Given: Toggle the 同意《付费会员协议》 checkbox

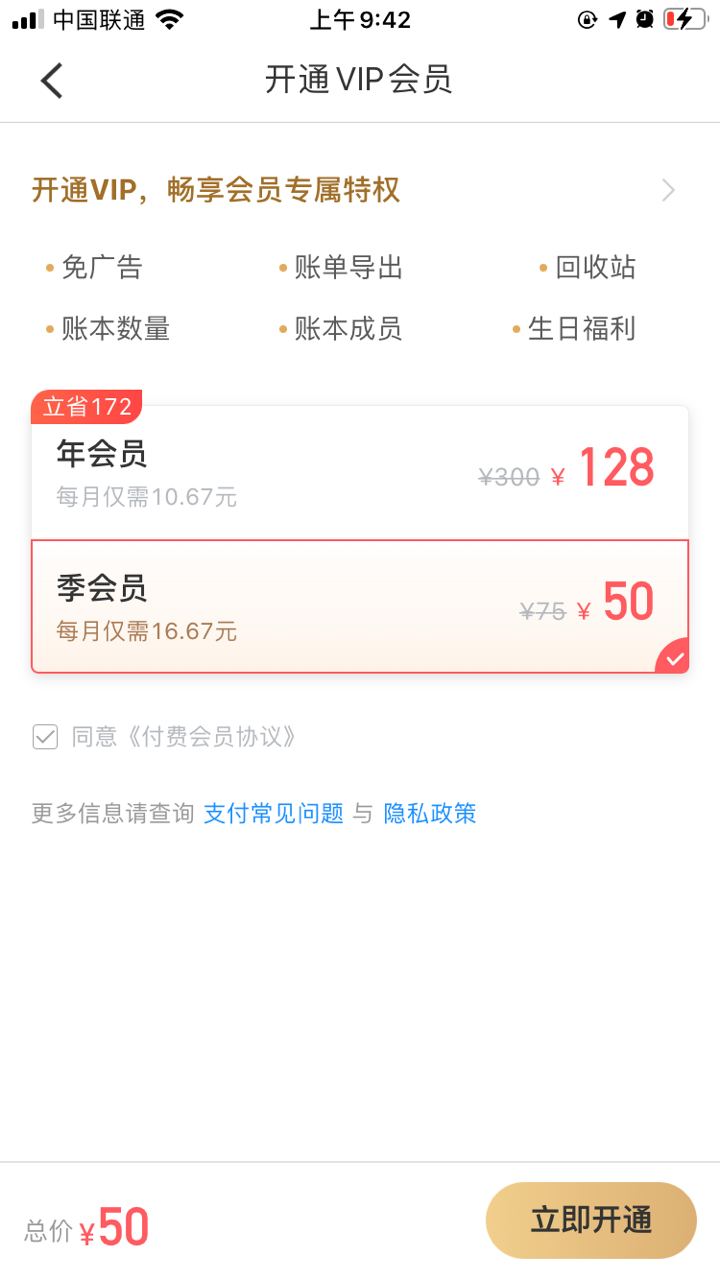Looking at the screenshot, I should click(x=45, y=738).
